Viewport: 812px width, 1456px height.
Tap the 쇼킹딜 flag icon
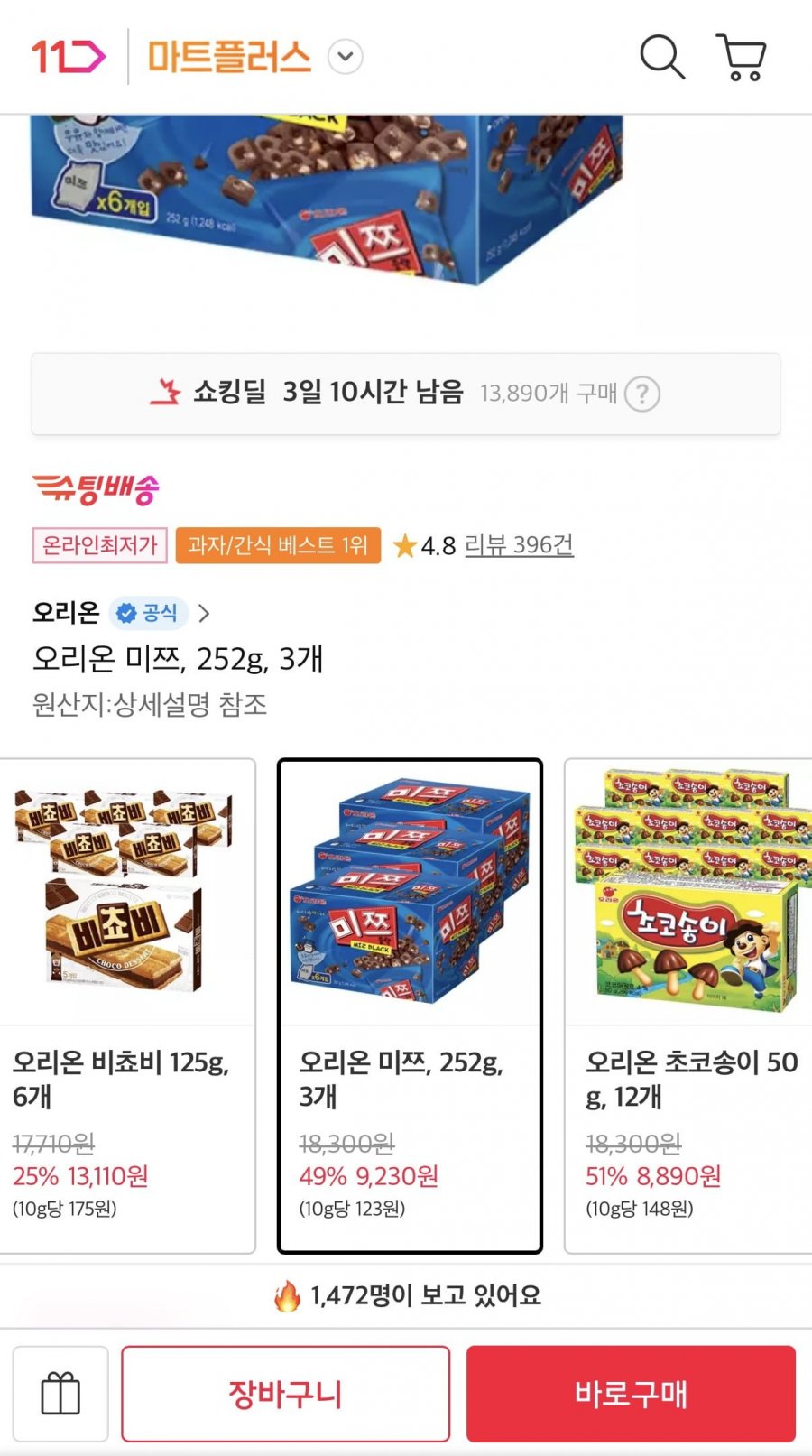167,394
